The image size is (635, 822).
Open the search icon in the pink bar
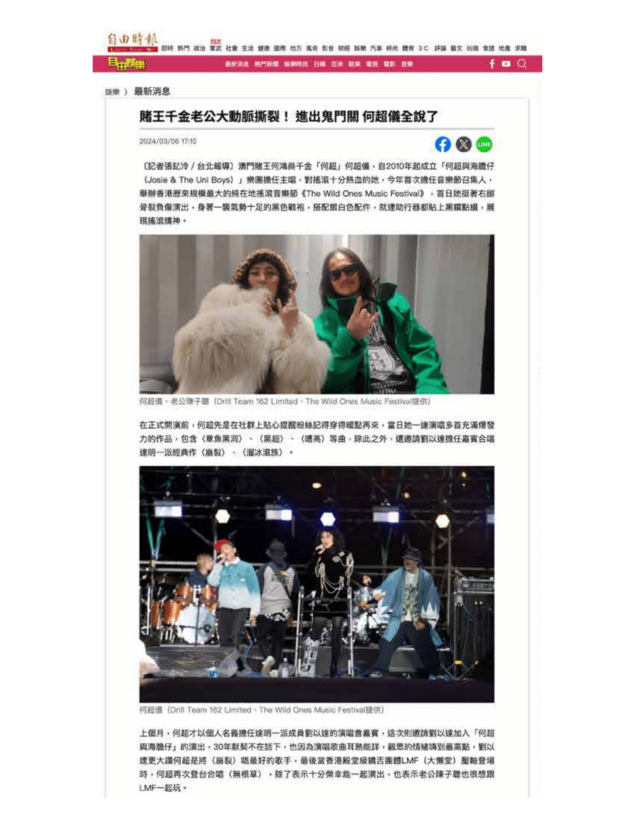pos(521,64)
